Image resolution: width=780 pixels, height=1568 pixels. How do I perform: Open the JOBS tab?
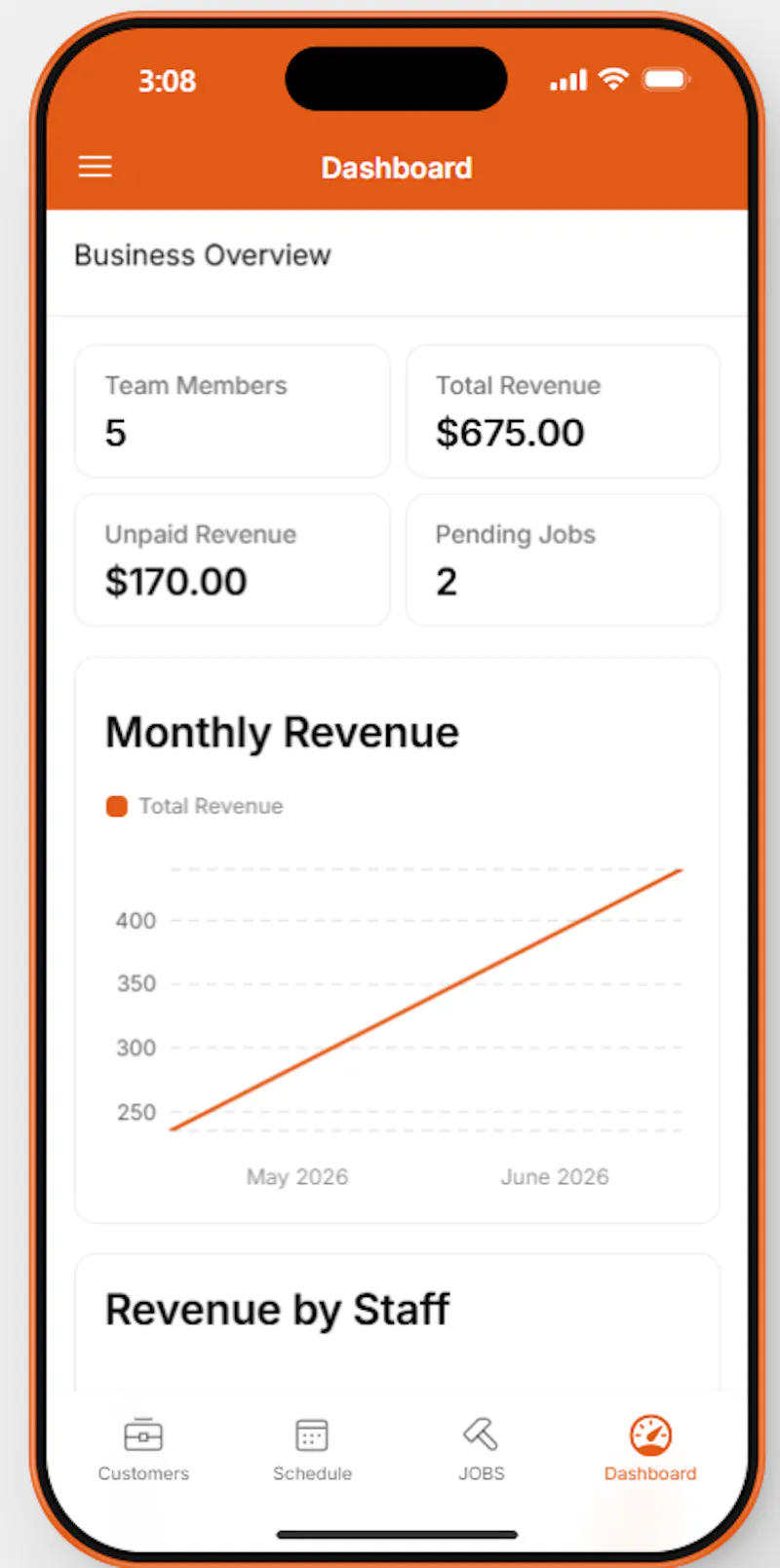pyautogui.click(x=482, y=1449)
